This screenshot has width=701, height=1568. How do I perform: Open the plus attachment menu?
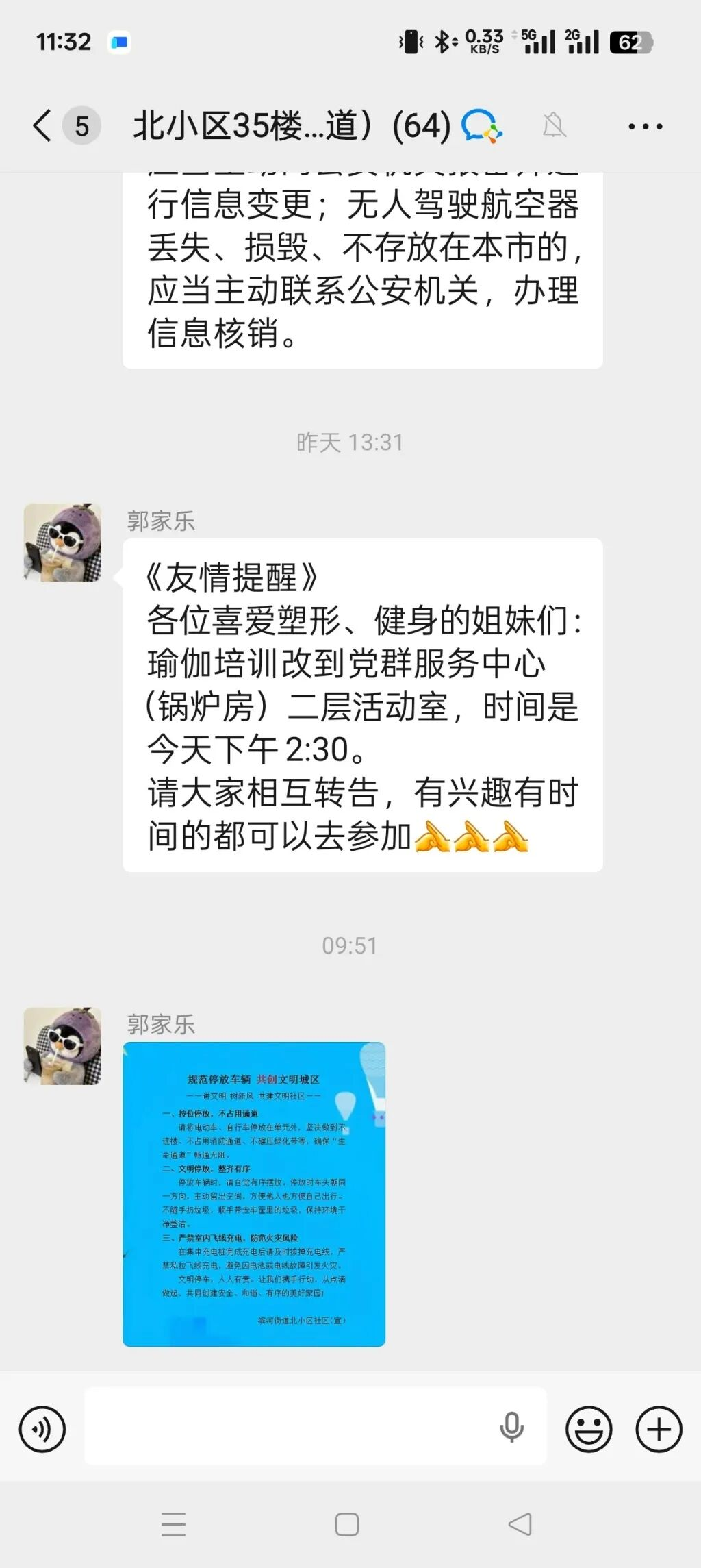pyautogui.click(x=659, y=1430)
